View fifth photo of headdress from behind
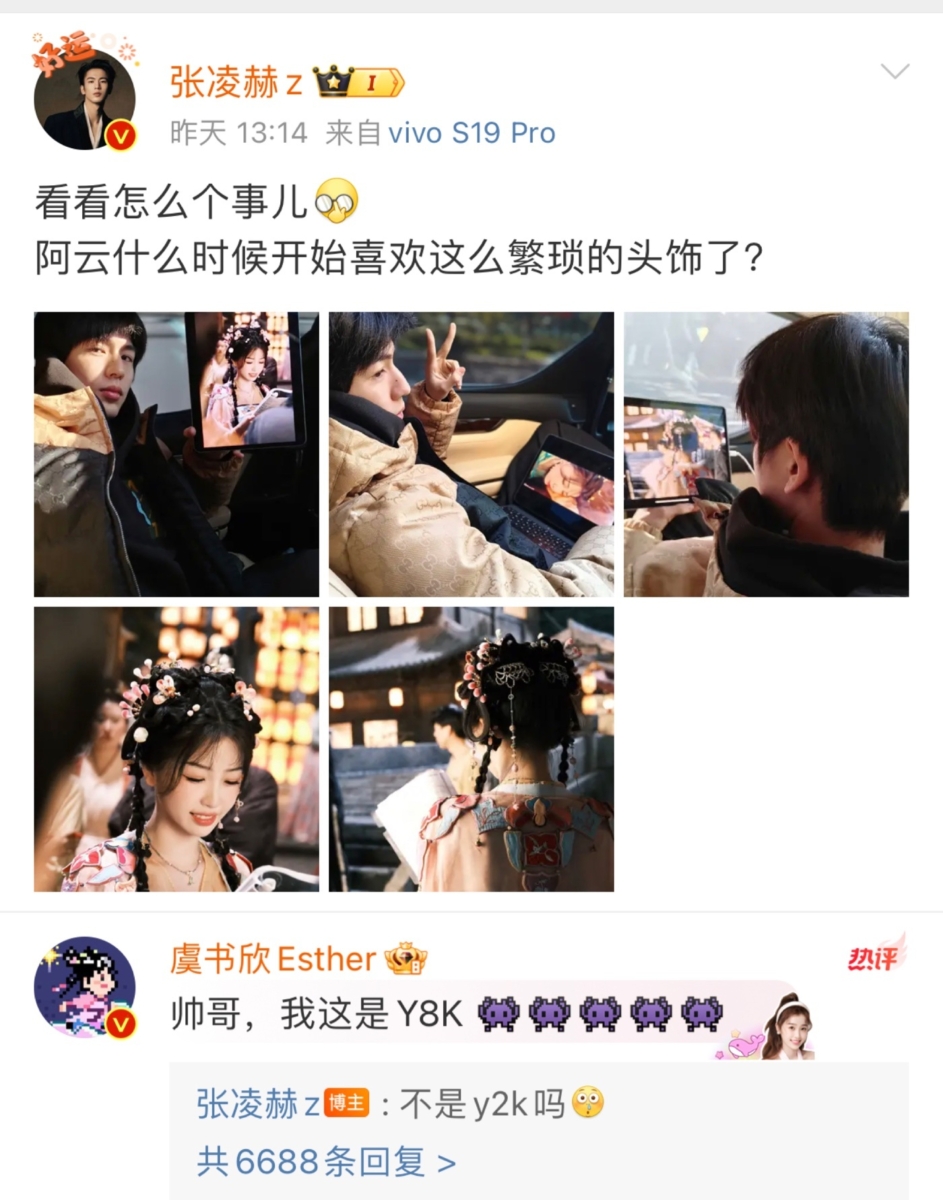Viewport: 943px width, 1200px height. [x=471, y=749]
